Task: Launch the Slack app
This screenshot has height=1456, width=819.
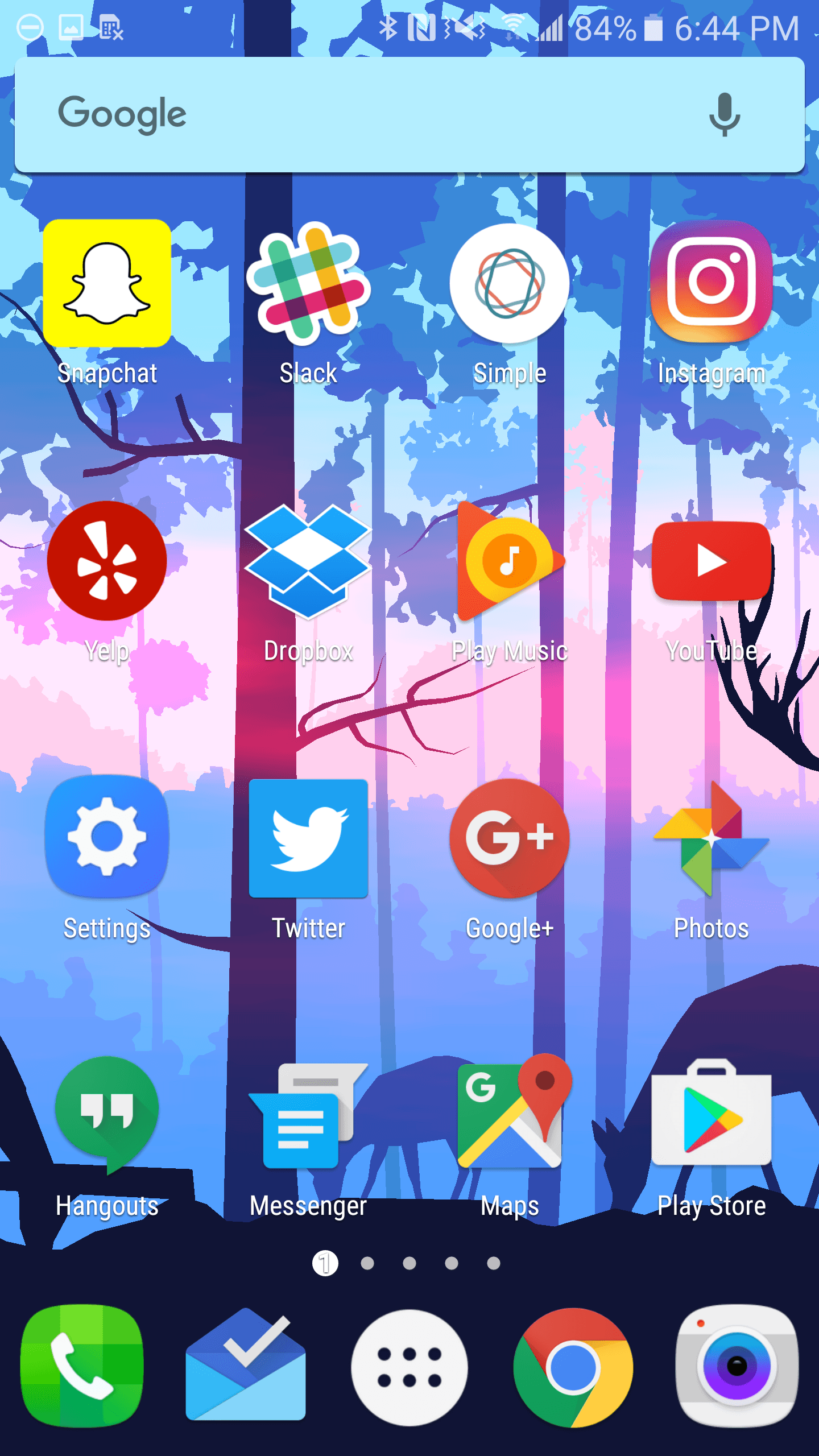Action: 308,283
